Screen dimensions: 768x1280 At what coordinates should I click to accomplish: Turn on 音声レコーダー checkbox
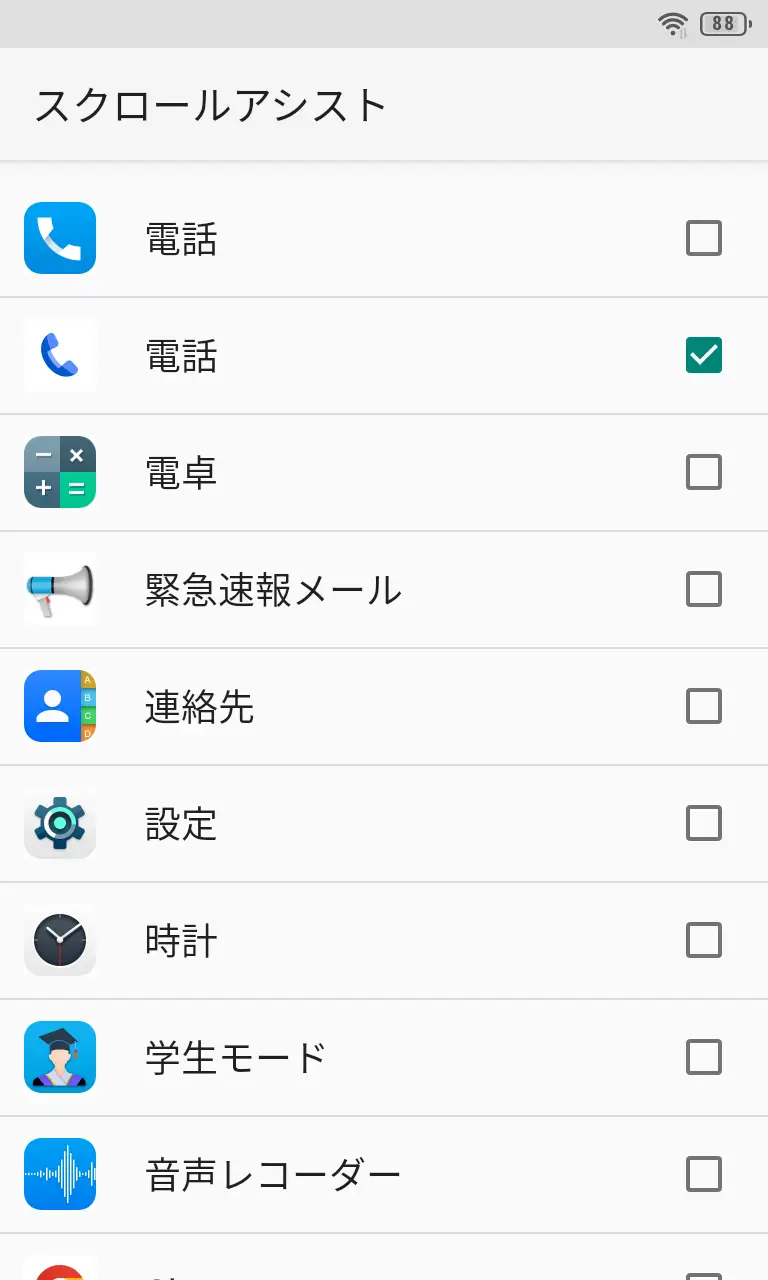pos(704,1174)
